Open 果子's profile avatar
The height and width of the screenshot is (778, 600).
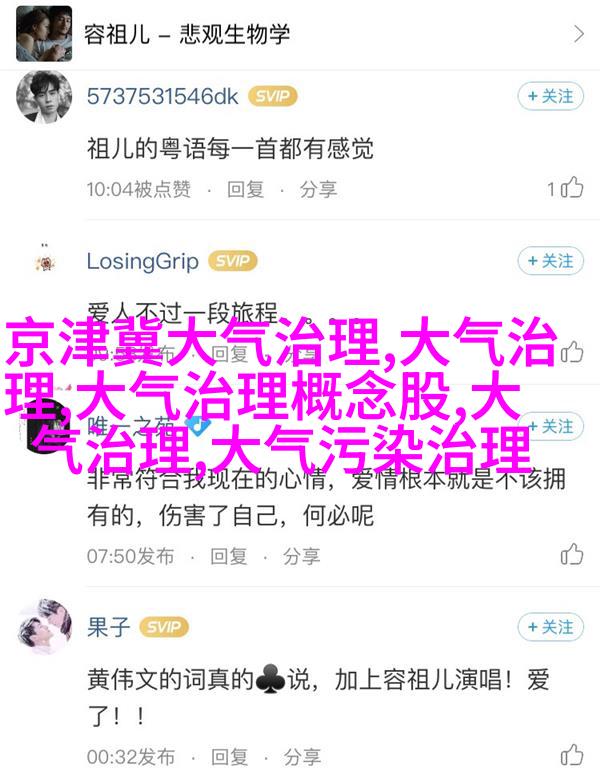(40, 628)
